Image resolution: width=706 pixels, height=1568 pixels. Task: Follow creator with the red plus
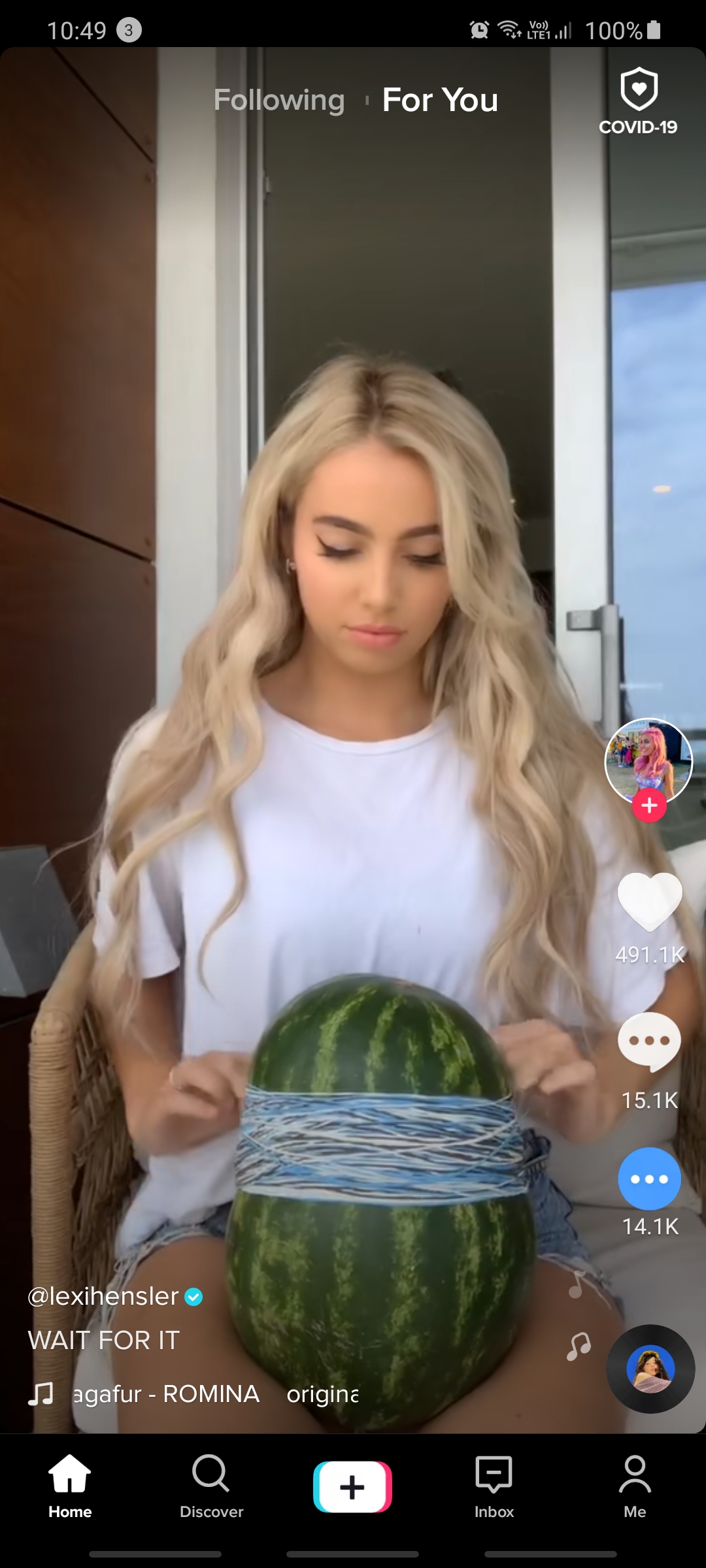pyautogui.click(x=649, y=806)
